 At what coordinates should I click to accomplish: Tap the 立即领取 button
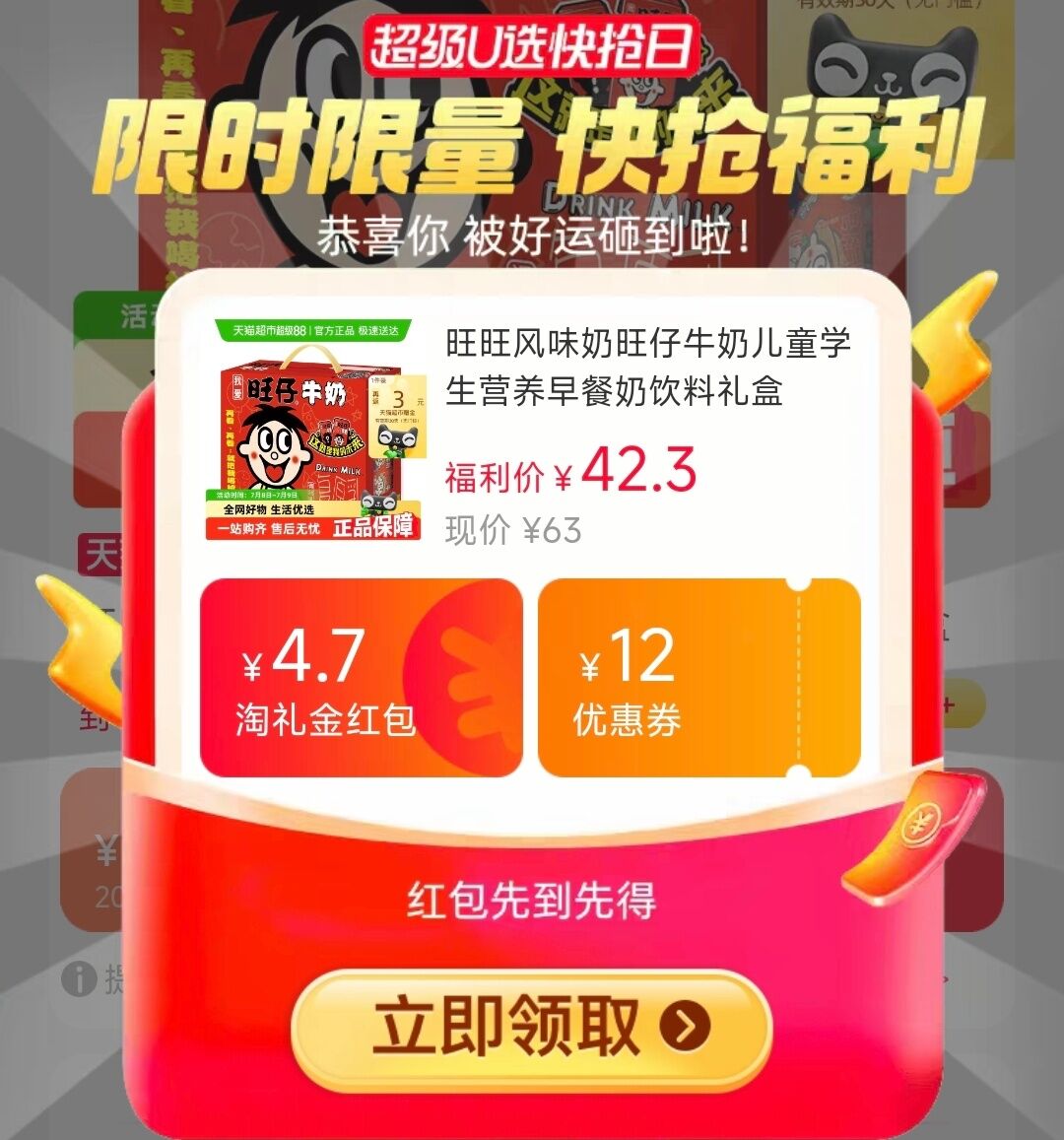[x=530, y=1028]
